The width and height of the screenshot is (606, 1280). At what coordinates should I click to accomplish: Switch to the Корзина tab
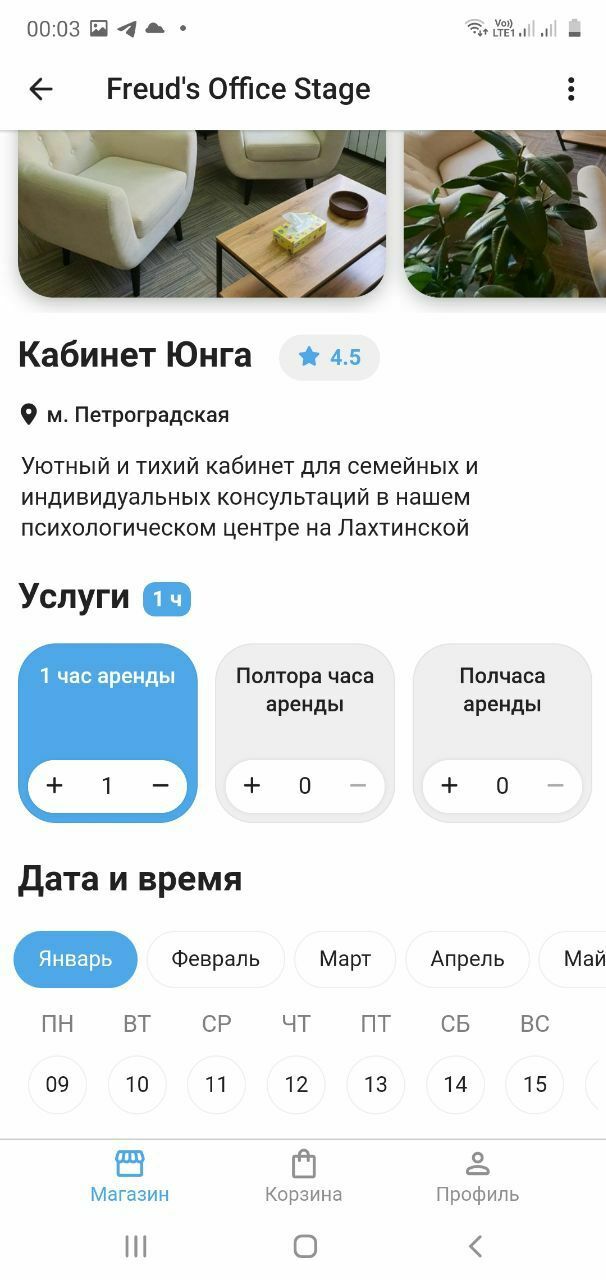[303, 1176]
